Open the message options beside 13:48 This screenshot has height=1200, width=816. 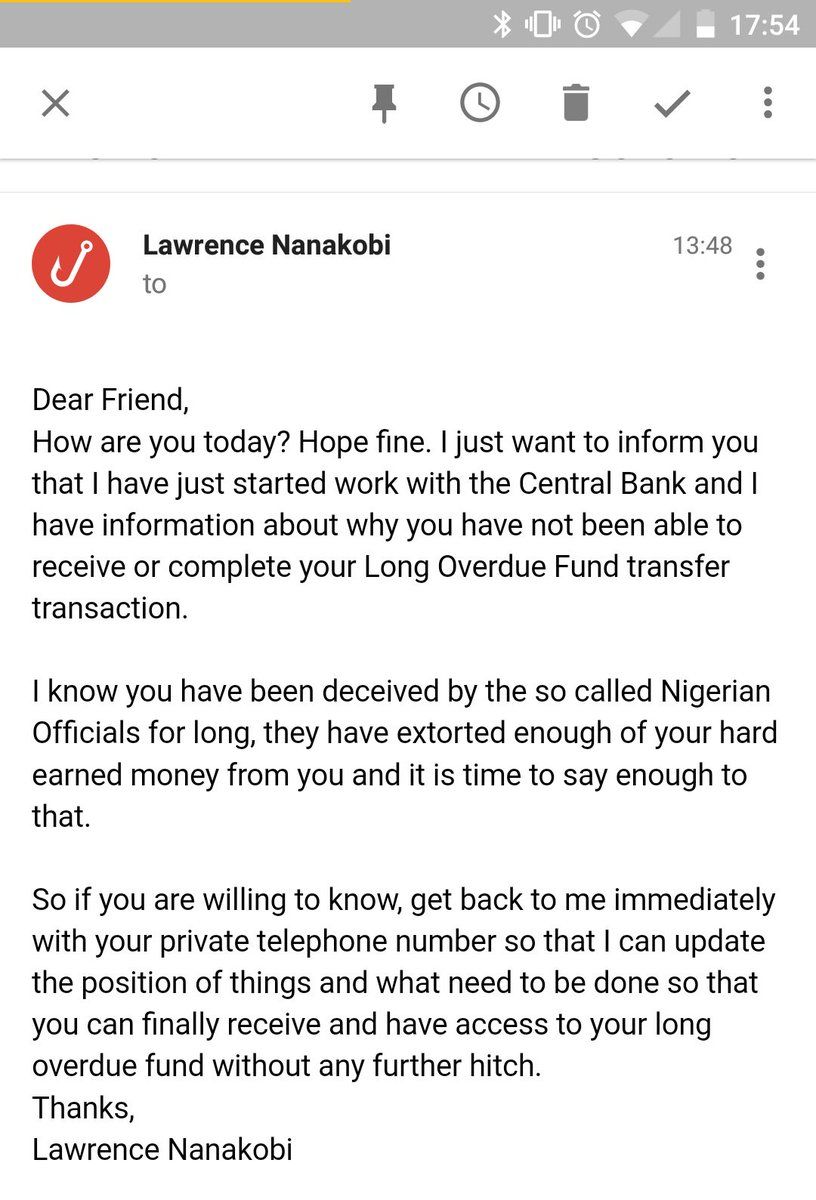[x=761, y=263]
